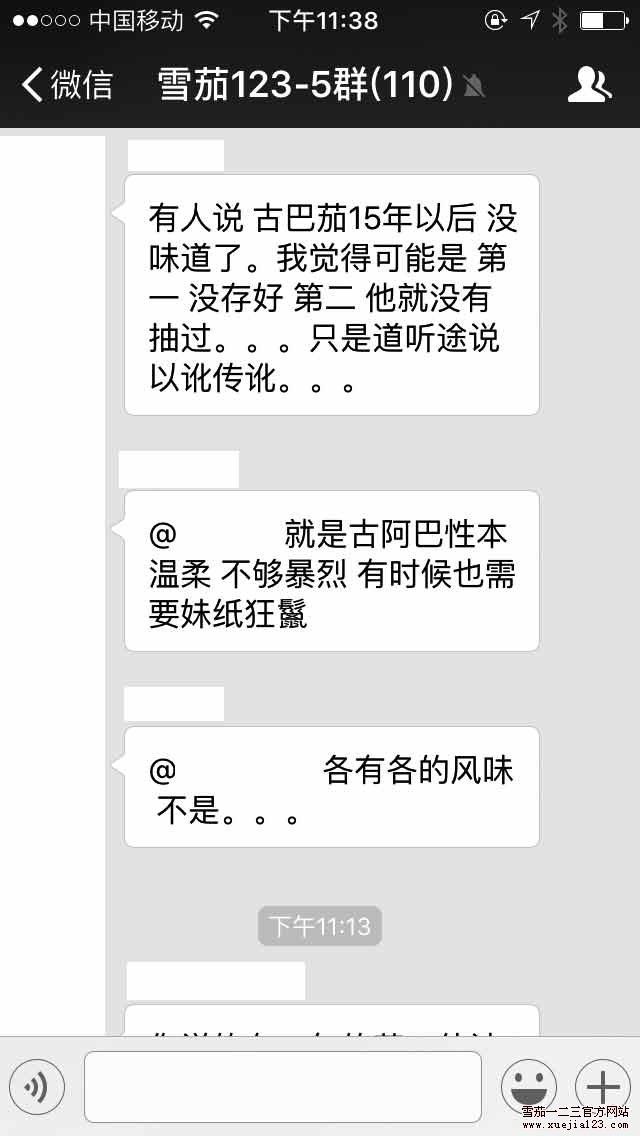Open the plus attachments menu

tap(602, 1085)
